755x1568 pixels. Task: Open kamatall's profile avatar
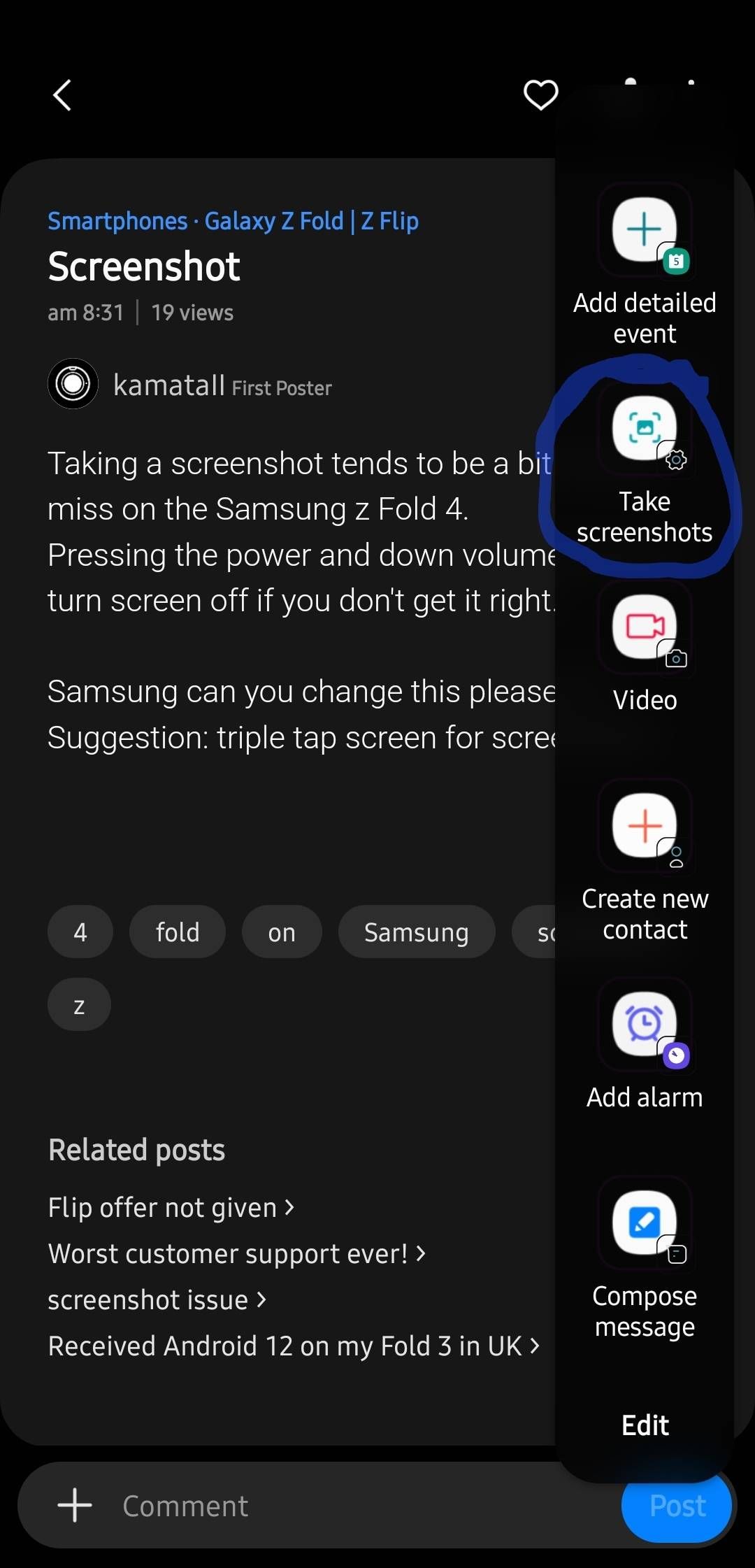coord(72,383)
